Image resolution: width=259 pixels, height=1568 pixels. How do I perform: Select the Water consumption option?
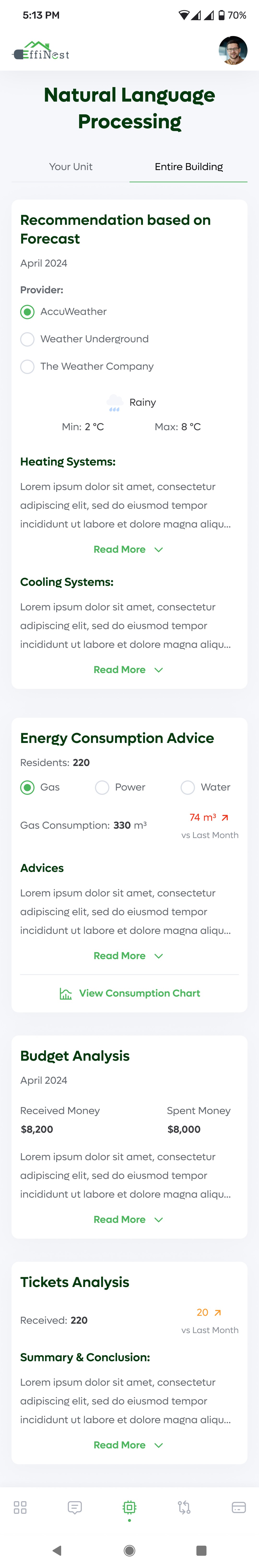pos(188,788)
